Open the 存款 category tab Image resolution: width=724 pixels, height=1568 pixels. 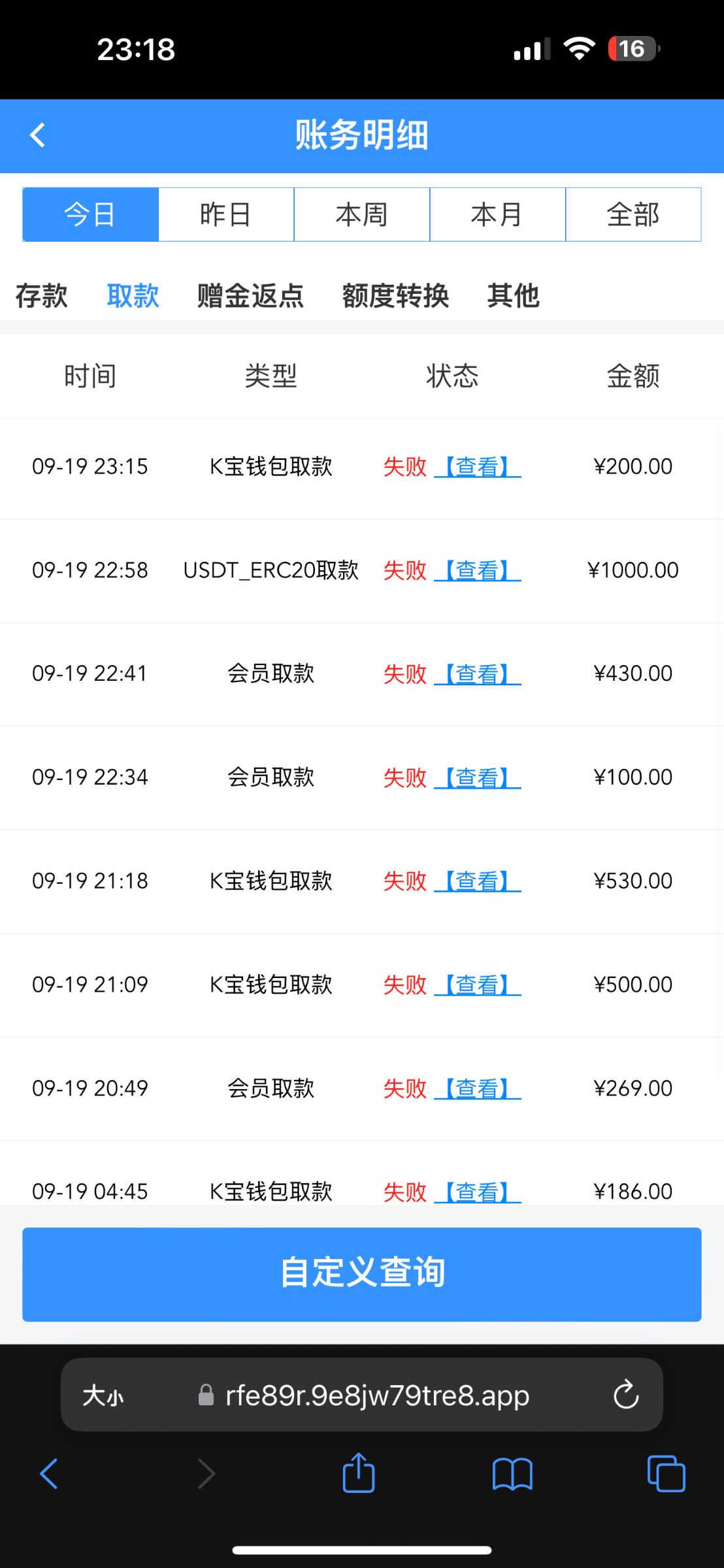pos(41,295)
